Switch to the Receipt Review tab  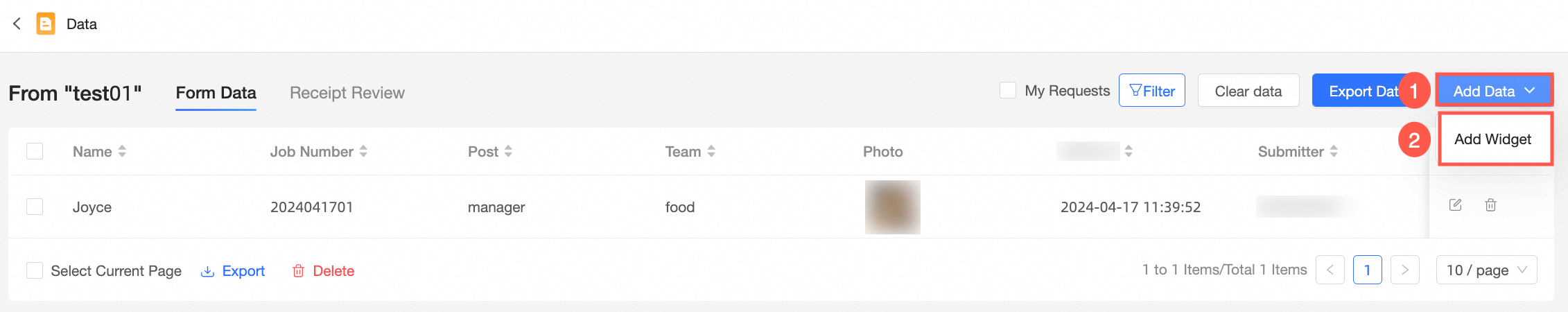point(347,93)
